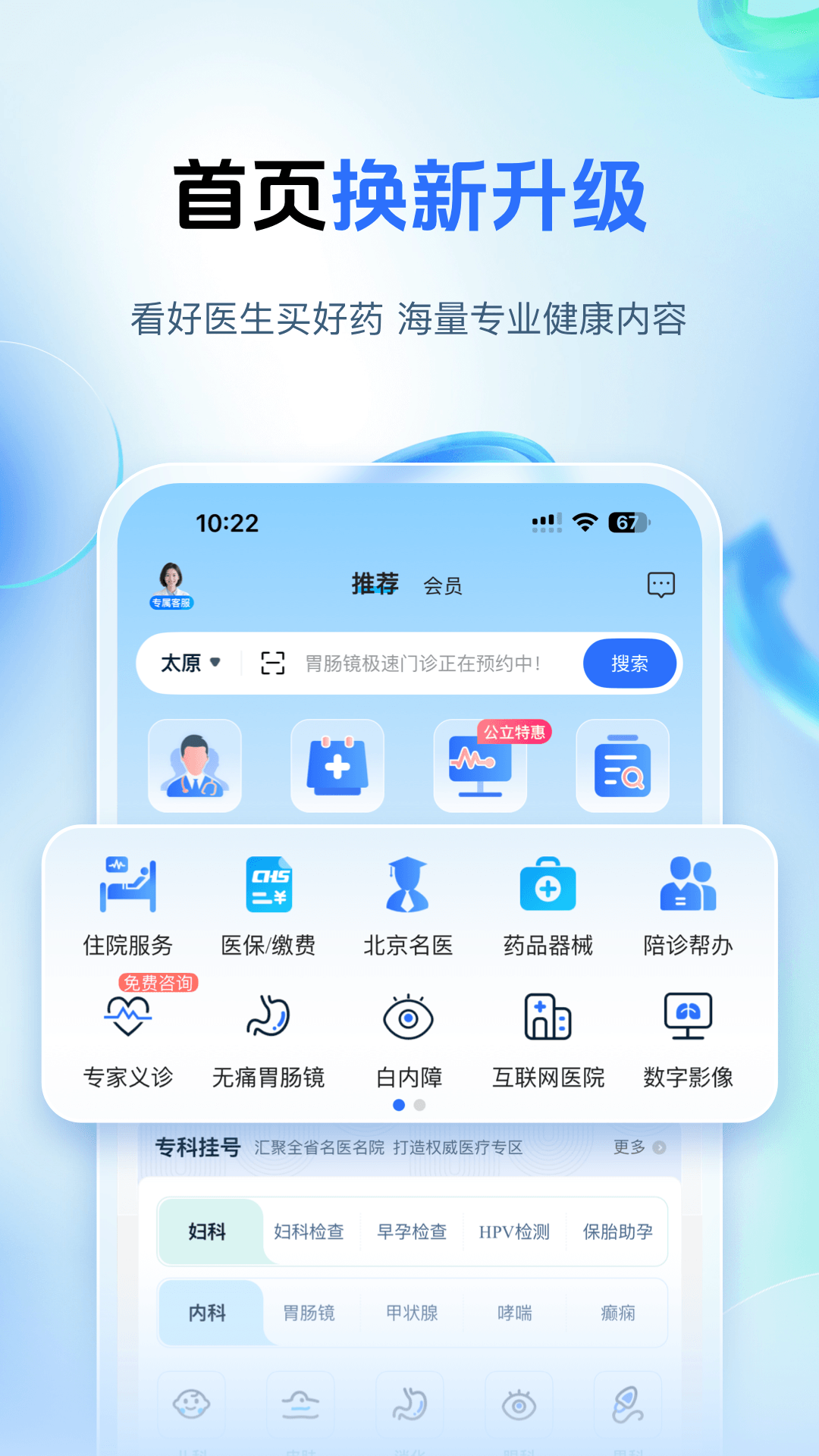Tap the customer service avatar
Screen dimensions: 819x1456
[x=171, y=581]
